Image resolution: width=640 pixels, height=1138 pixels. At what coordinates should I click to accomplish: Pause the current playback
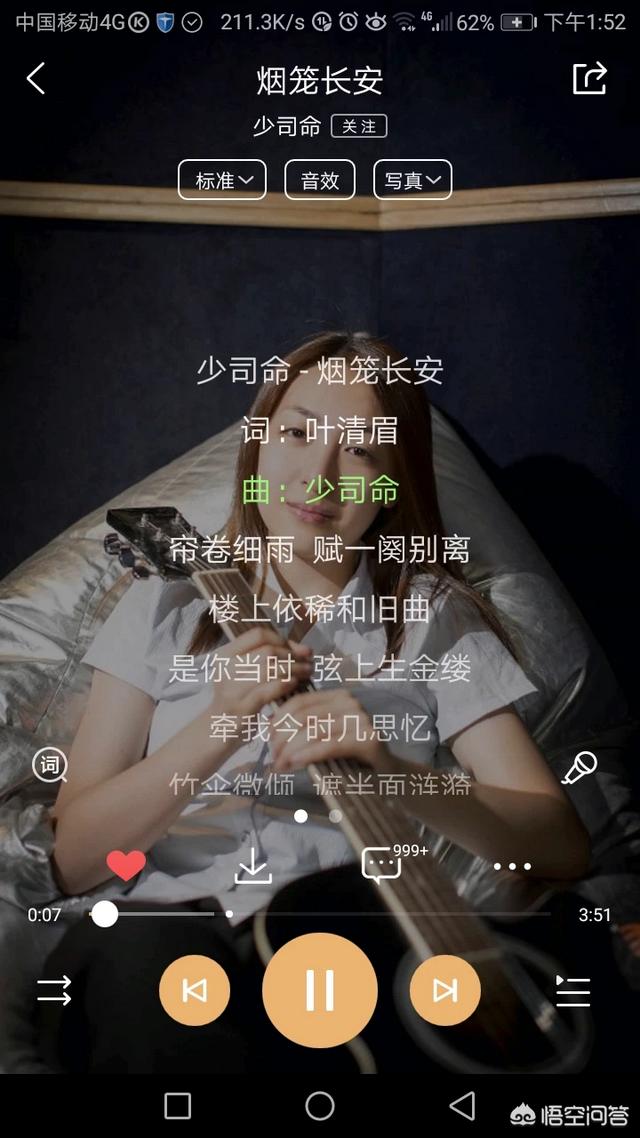click(320, 991)
